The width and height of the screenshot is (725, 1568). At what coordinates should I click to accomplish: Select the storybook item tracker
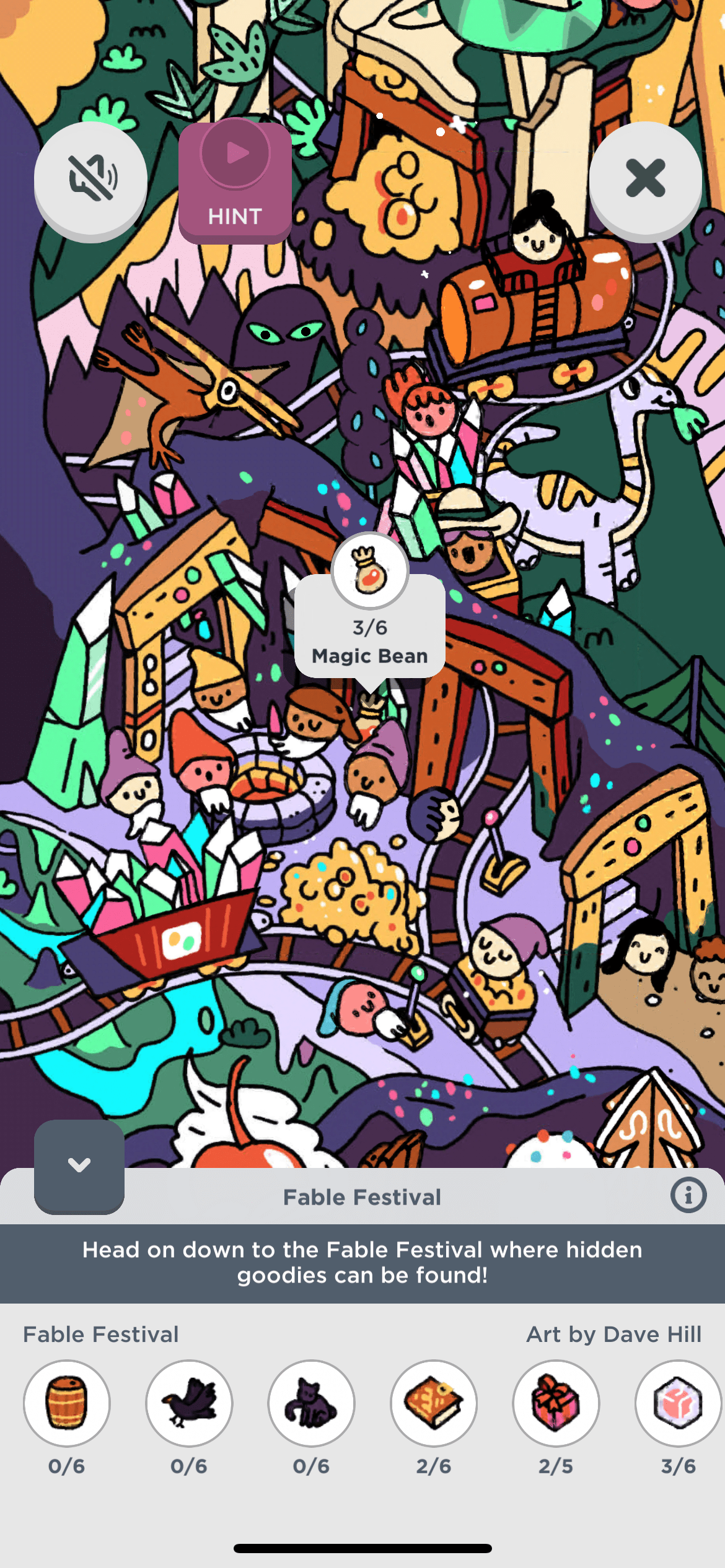433,1403
